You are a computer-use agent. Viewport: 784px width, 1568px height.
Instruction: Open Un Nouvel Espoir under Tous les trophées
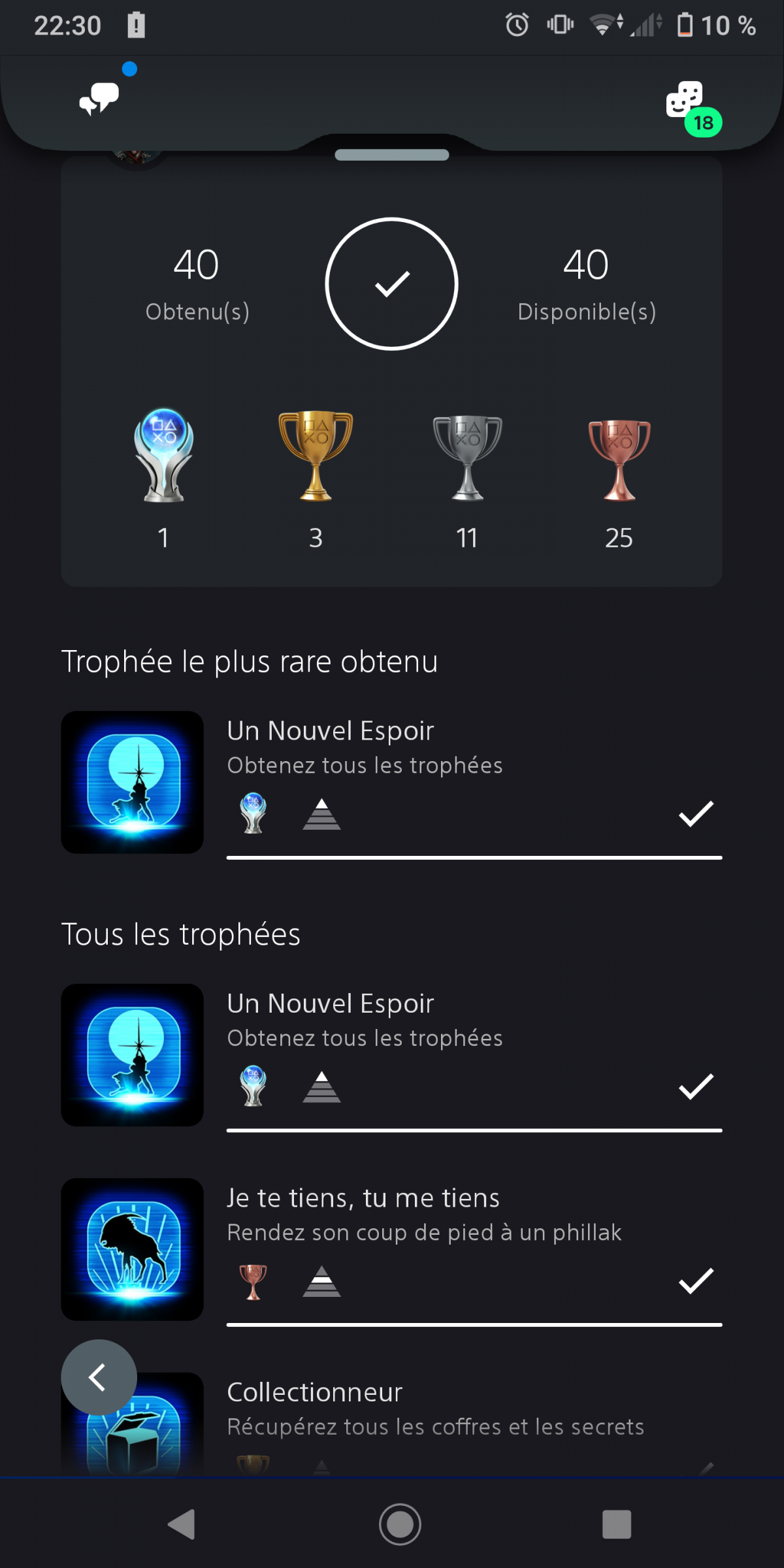pyautogui.click(x=392, y=1054)
